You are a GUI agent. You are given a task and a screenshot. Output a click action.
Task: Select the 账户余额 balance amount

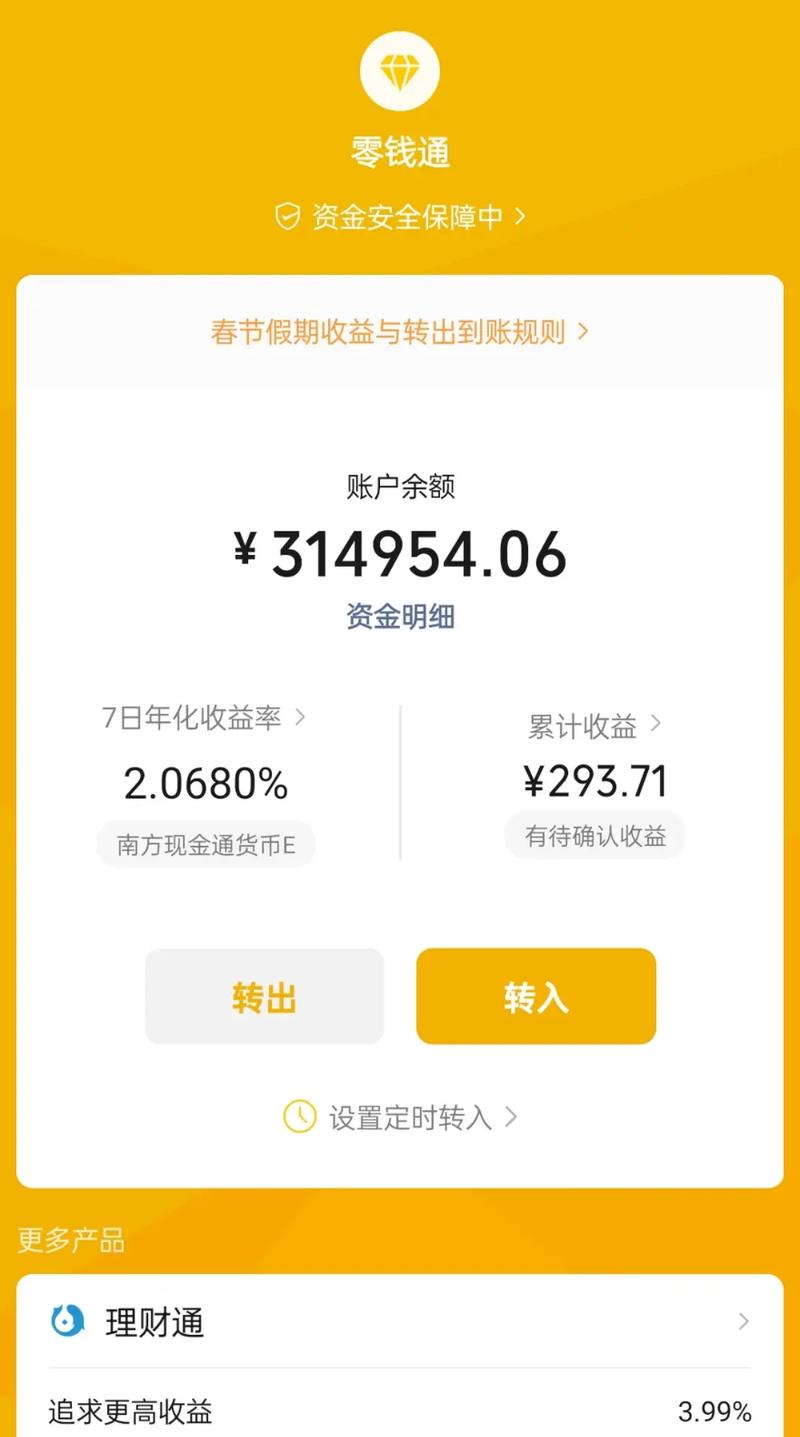coord(400,555)
